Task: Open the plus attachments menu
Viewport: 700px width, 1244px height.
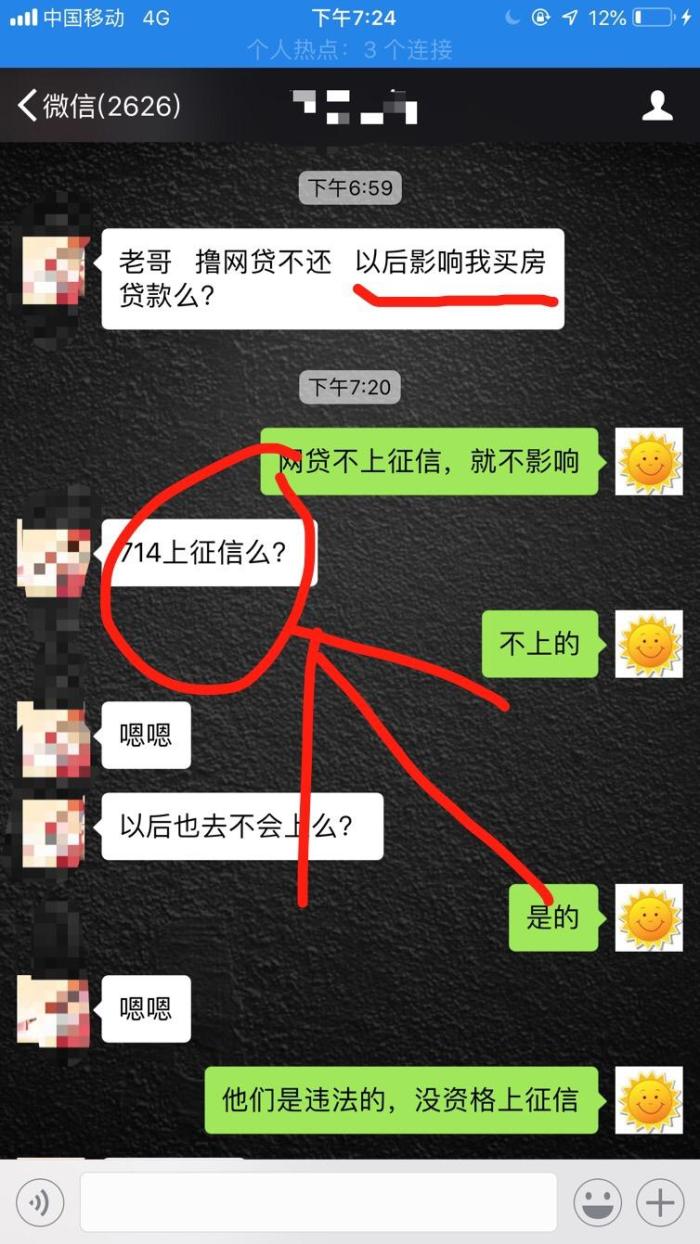Action: [660, 1201]
